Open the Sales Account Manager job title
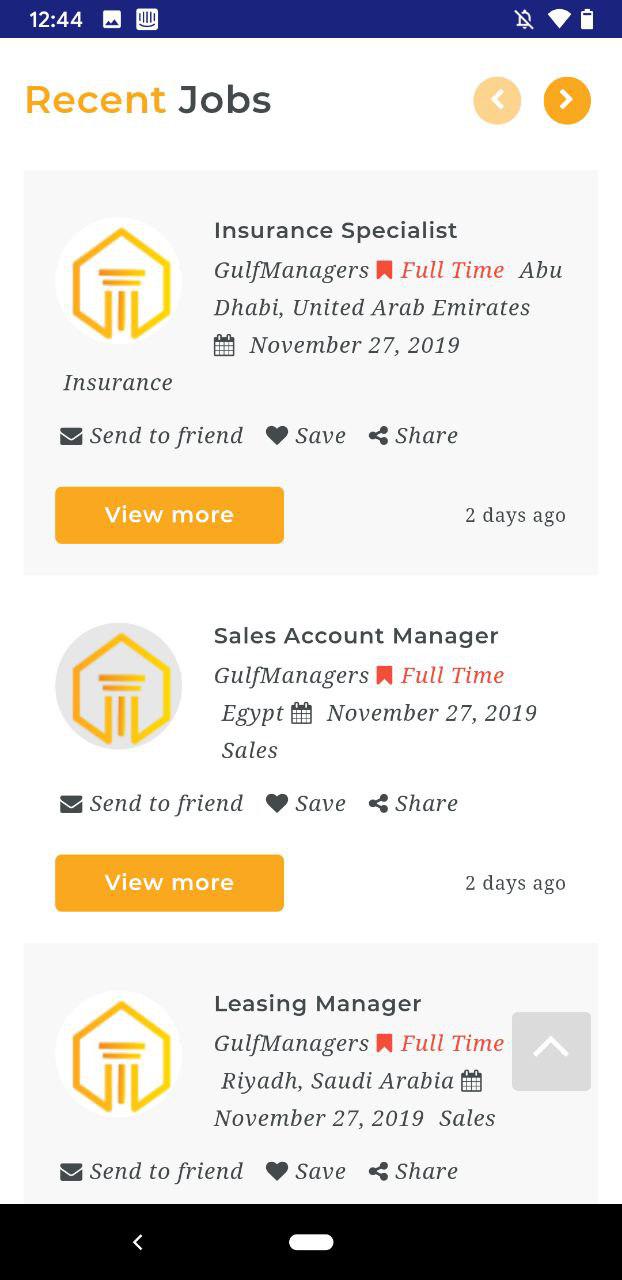Viewport: 622px width, 1280px height. click(356, 636)
